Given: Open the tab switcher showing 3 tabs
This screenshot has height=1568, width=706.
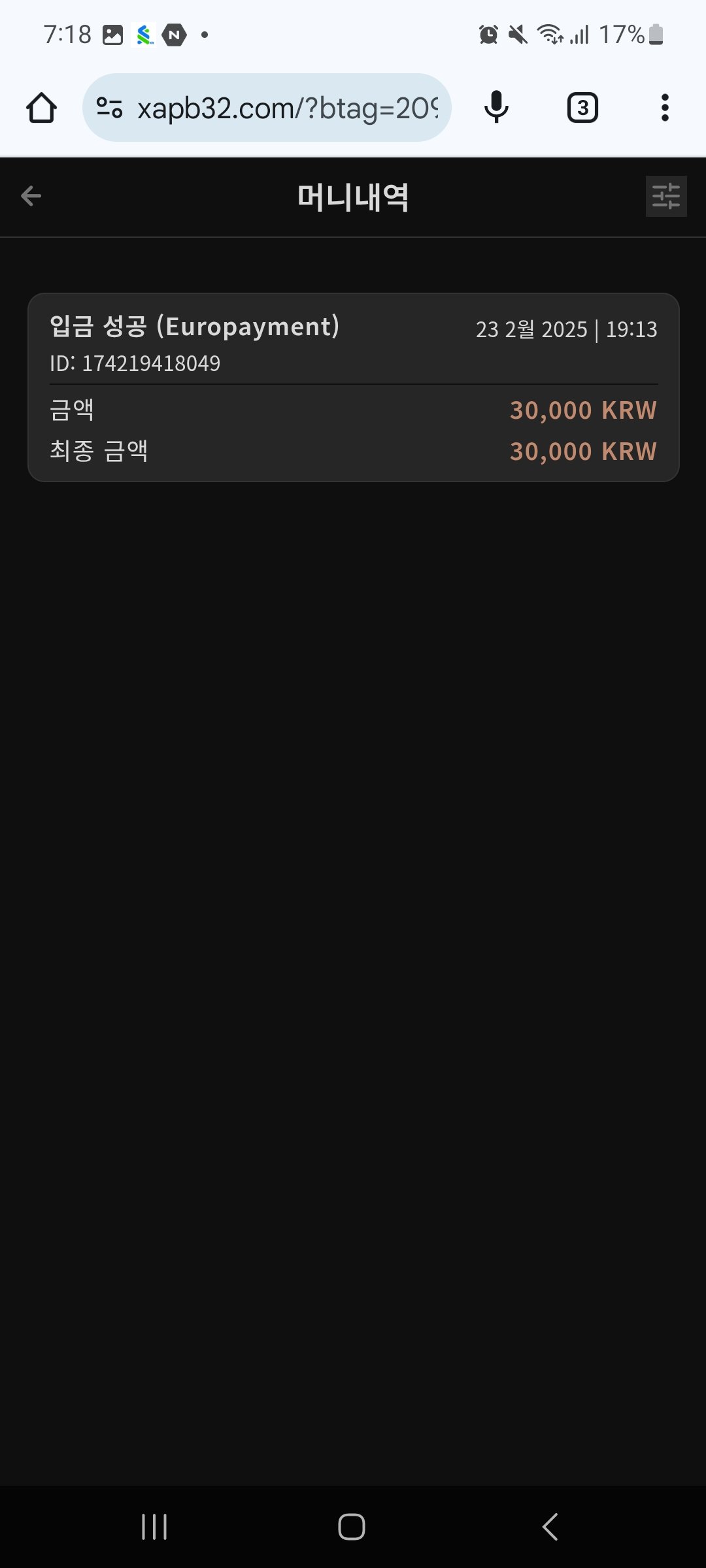Looking at the screenshot, I should pyautogui.click(x=582, y=108).
